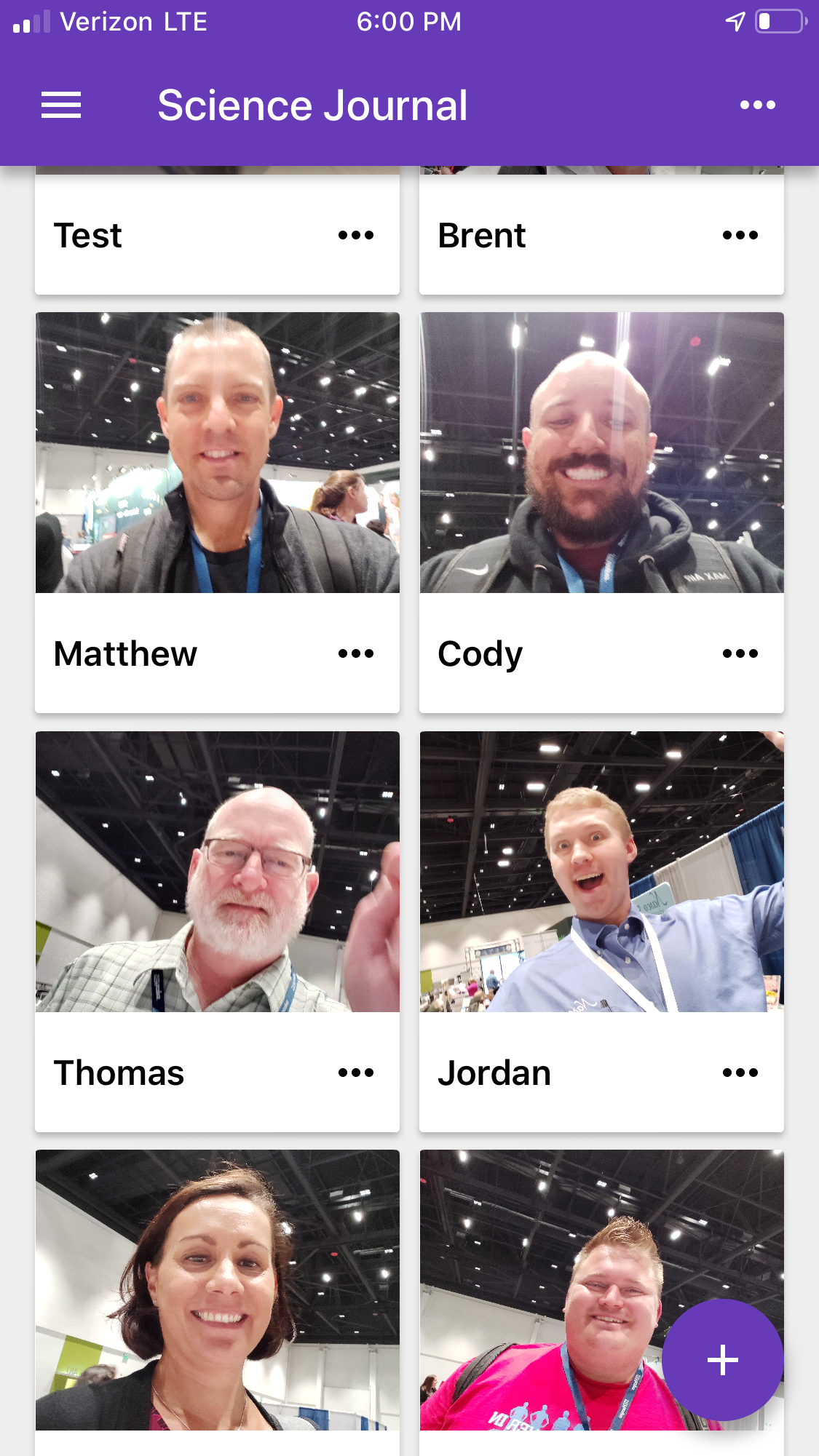
Task: Show more options for Test
Action: 356,235
